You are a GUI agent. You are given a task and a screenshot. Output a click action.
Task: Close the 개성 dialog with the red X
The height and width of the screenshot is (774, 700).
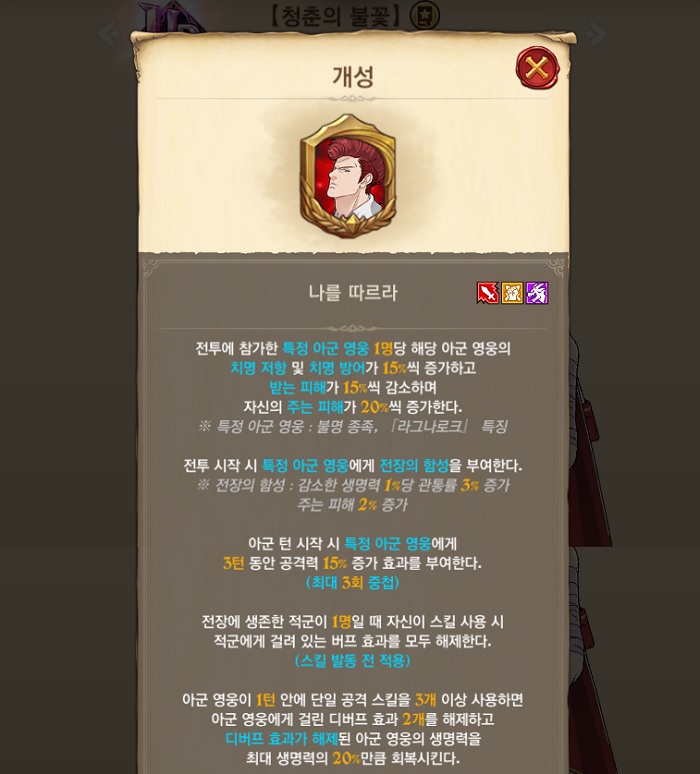tap(537, 68)
